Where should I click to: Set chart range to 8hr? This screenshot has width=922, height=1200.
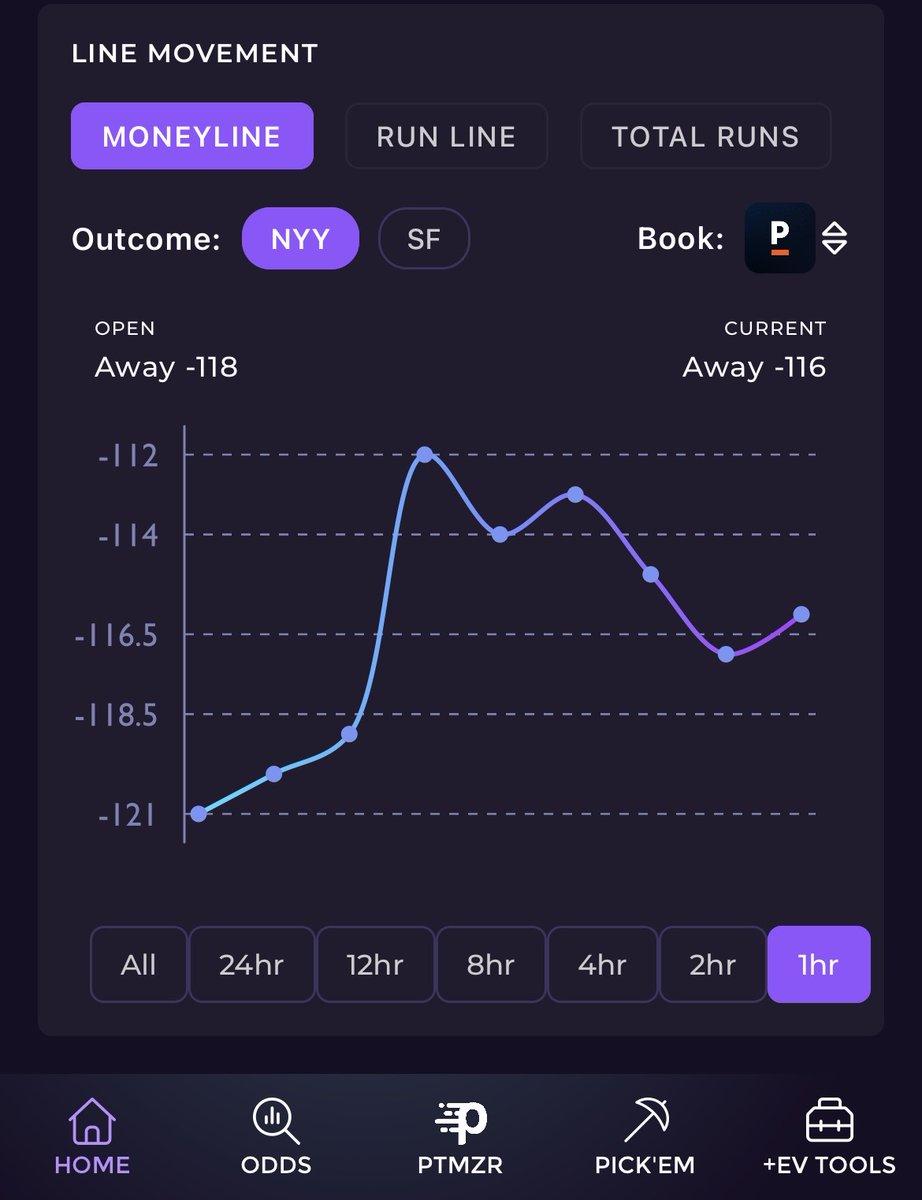(x=491, y=964)
